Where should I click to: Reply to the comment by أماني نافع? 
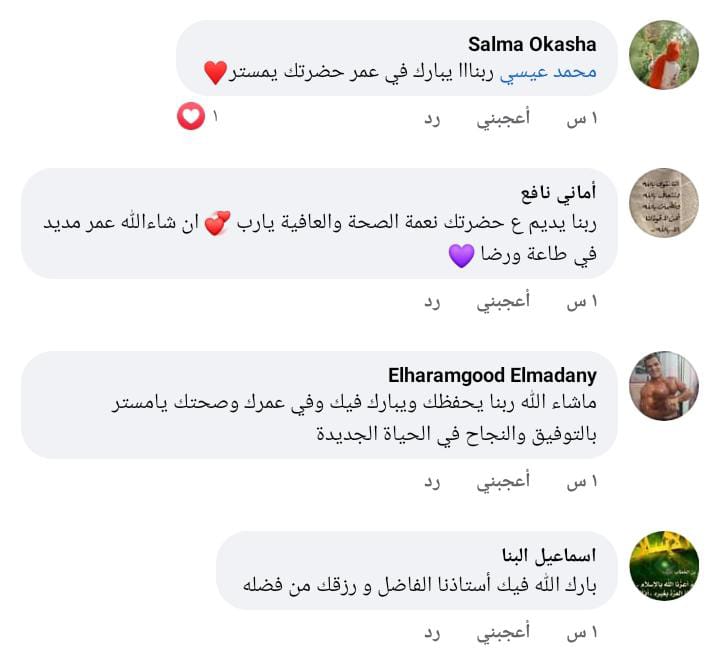coord(432,300)
